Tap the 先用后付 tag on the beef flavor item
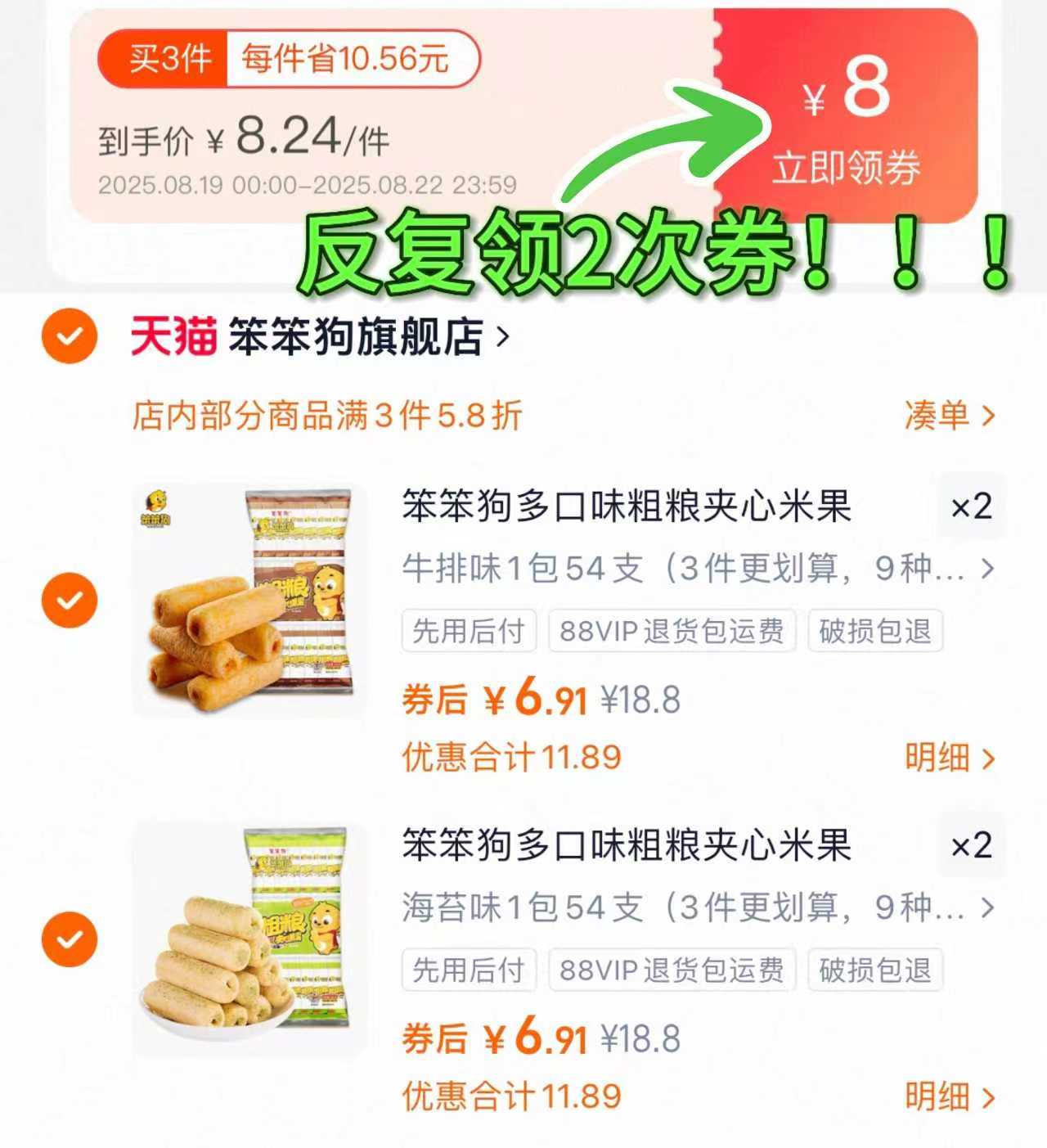The image size is (1047, 1148). tap(470, 630)
